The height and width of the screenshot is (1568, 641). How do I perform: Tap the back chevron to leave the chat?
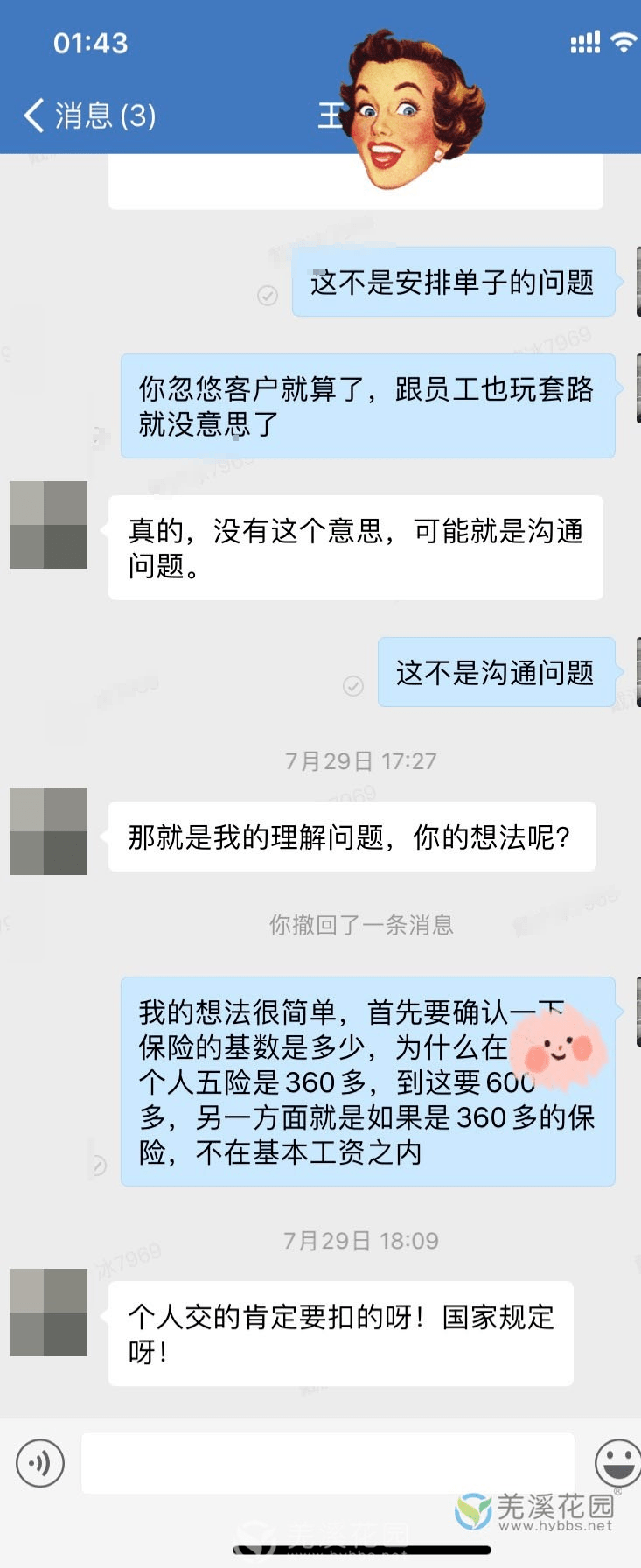pyautogui.click(x=31, y=114)
